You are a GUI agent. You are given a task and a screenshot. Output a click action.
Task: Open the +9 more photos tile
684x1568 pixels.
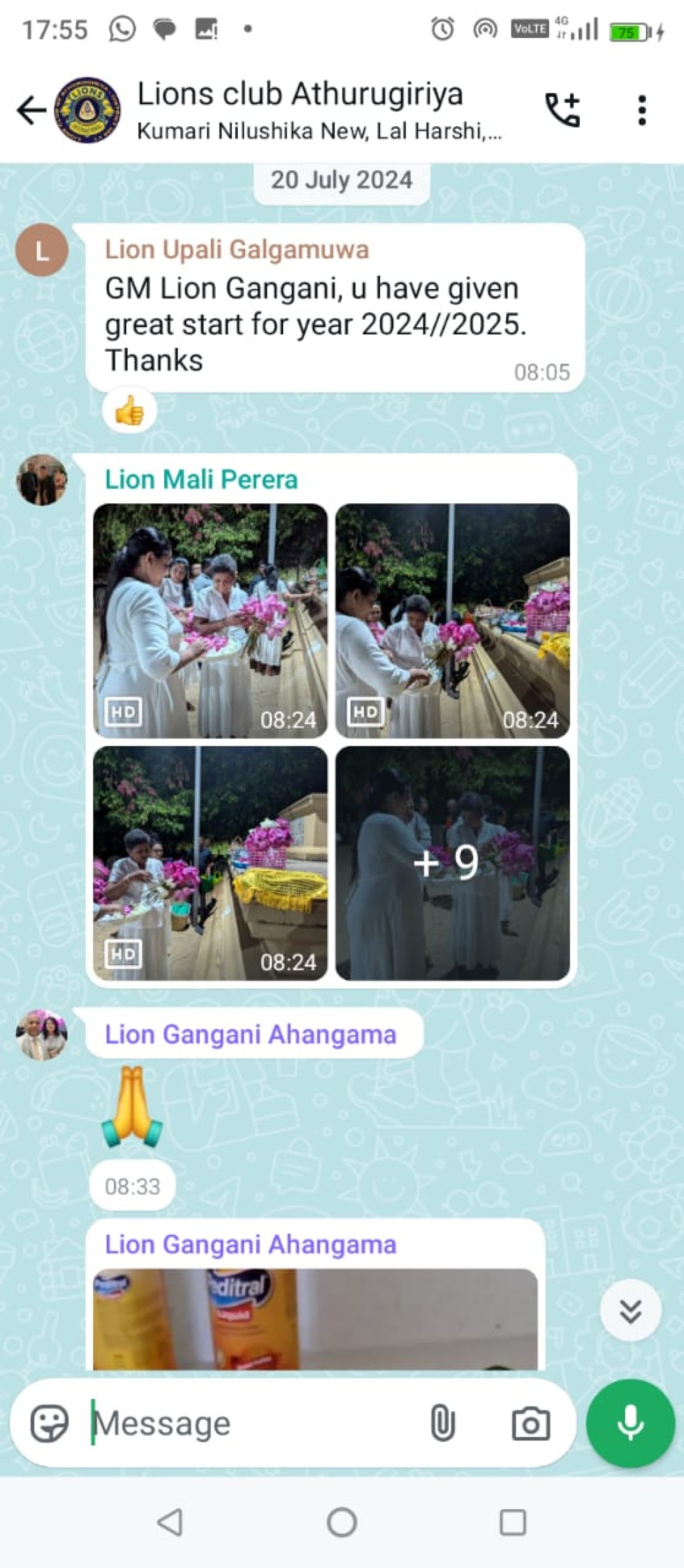pyautogui.click(x=452, y=863)
